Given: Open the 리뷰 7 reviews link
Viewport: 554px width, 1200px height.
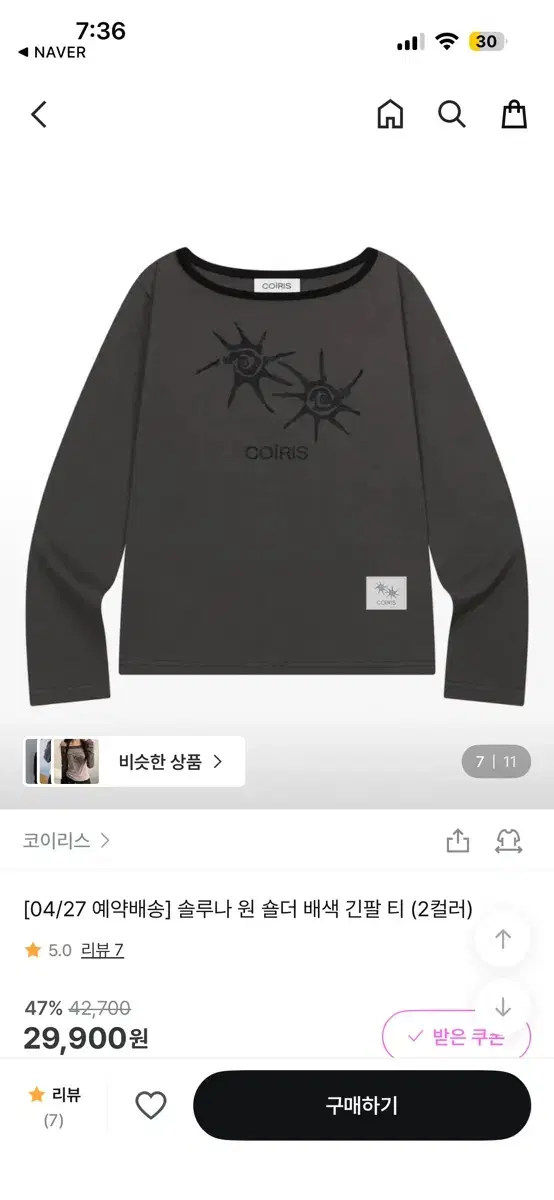Looking at the screenshot, I should point(102,950).
